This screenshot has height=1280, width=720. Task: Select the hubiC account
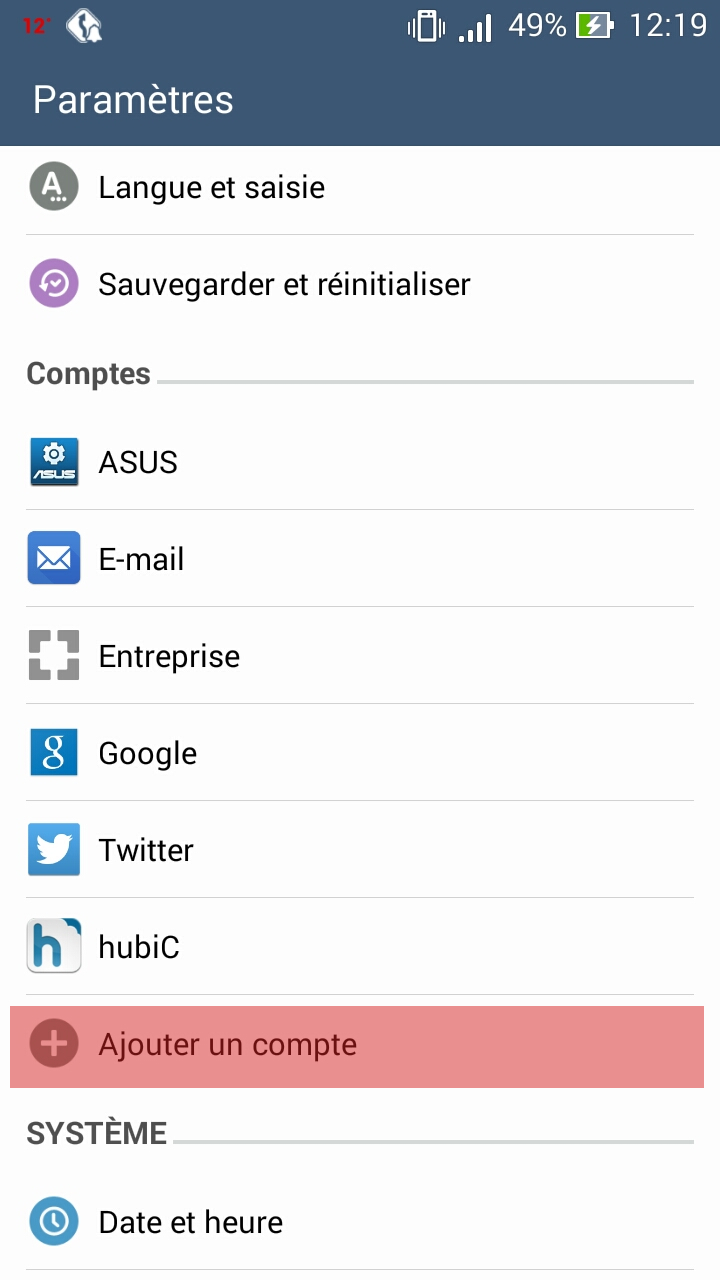(x=360, y=947)
